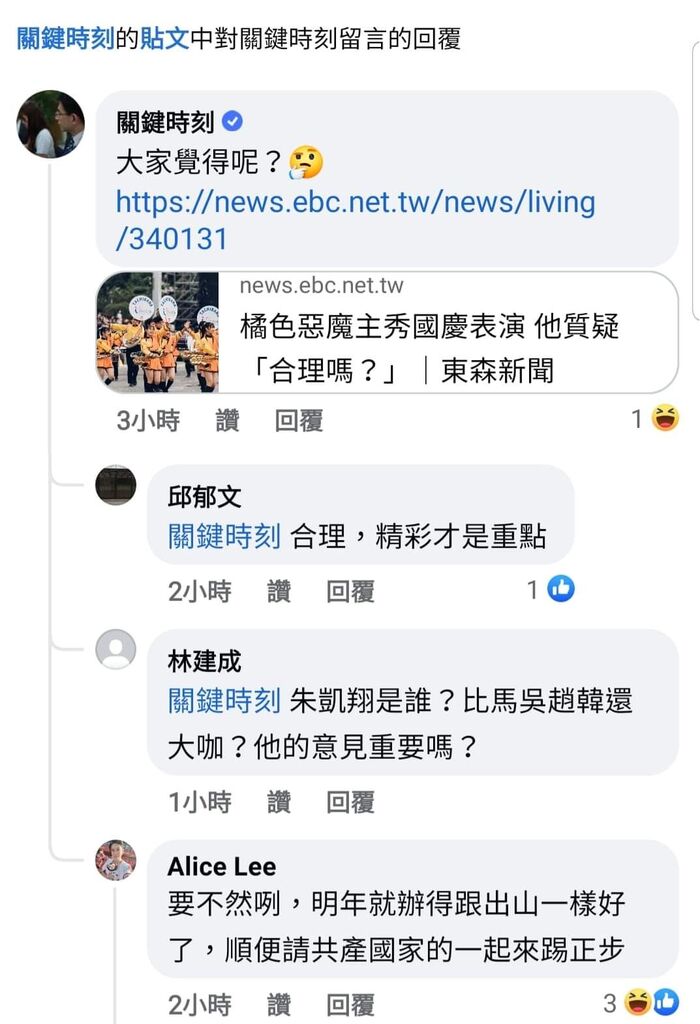Reply to 關鍵時刻's comment
The height and width of the screenshot is (1024, 700).
click(x=299, y=421)
